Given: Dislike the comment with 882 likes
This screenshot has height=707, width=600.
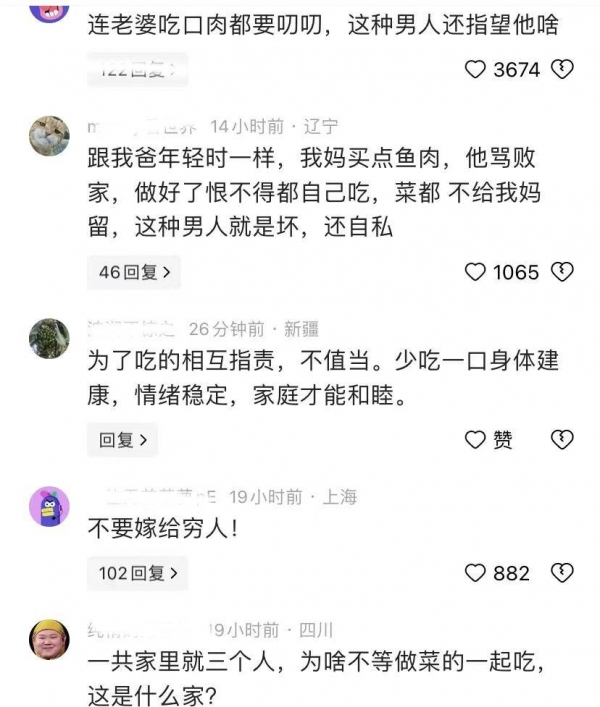Looking at the screenshot, I should pos(563,573).
